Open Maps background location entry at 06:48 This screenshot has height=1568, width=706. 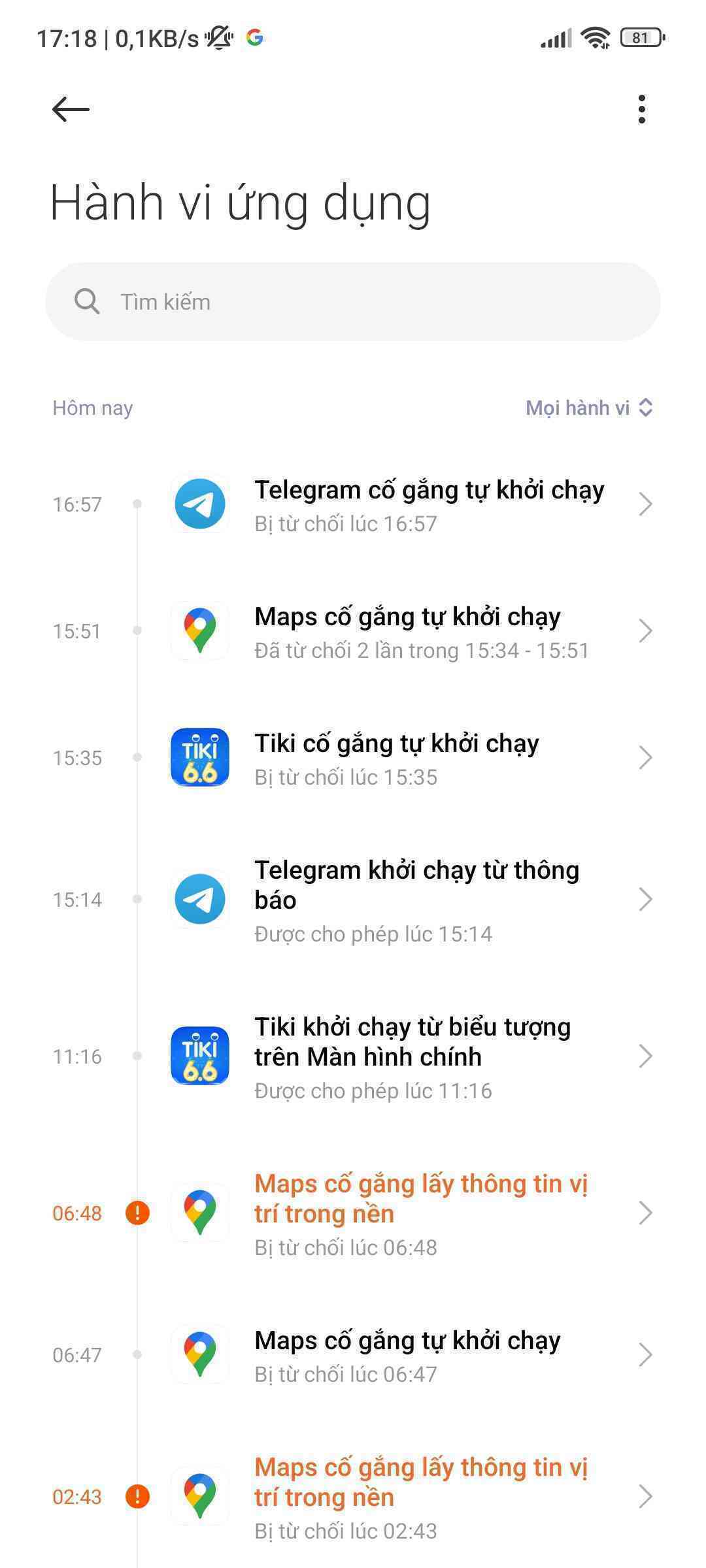point(418,1213)
